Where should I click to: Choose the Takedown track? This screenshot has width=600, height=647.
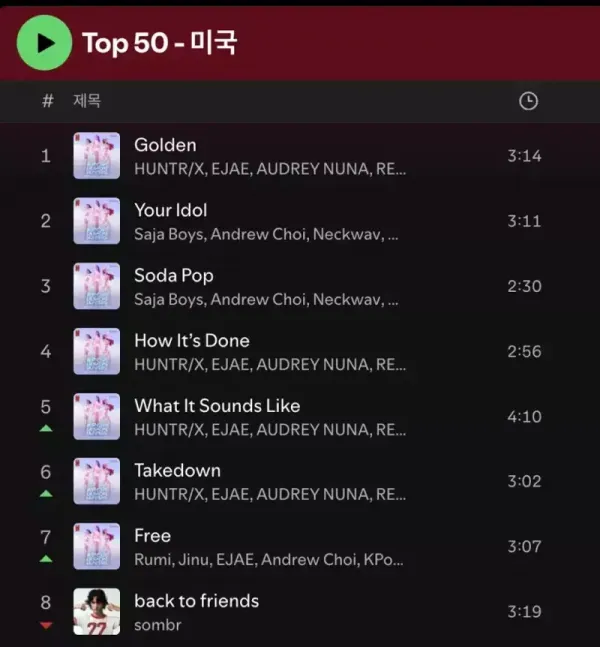point(178,470)
